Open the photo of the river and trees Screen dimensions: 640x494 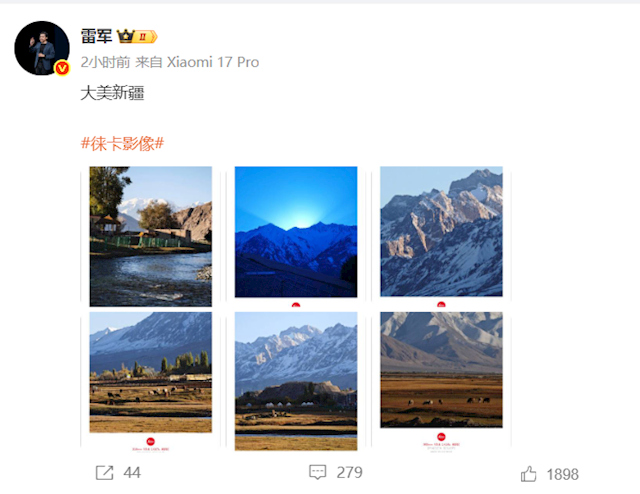tap(150, 236)
